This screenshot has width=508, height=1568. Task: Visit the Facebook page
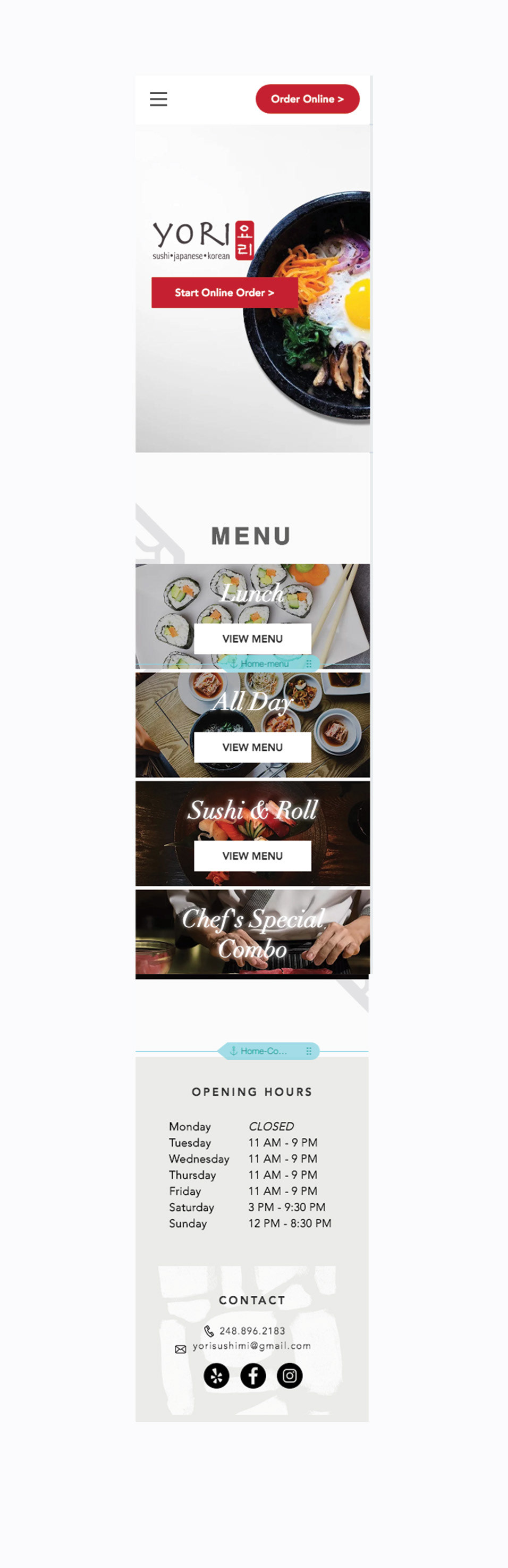coord(253,1376)
